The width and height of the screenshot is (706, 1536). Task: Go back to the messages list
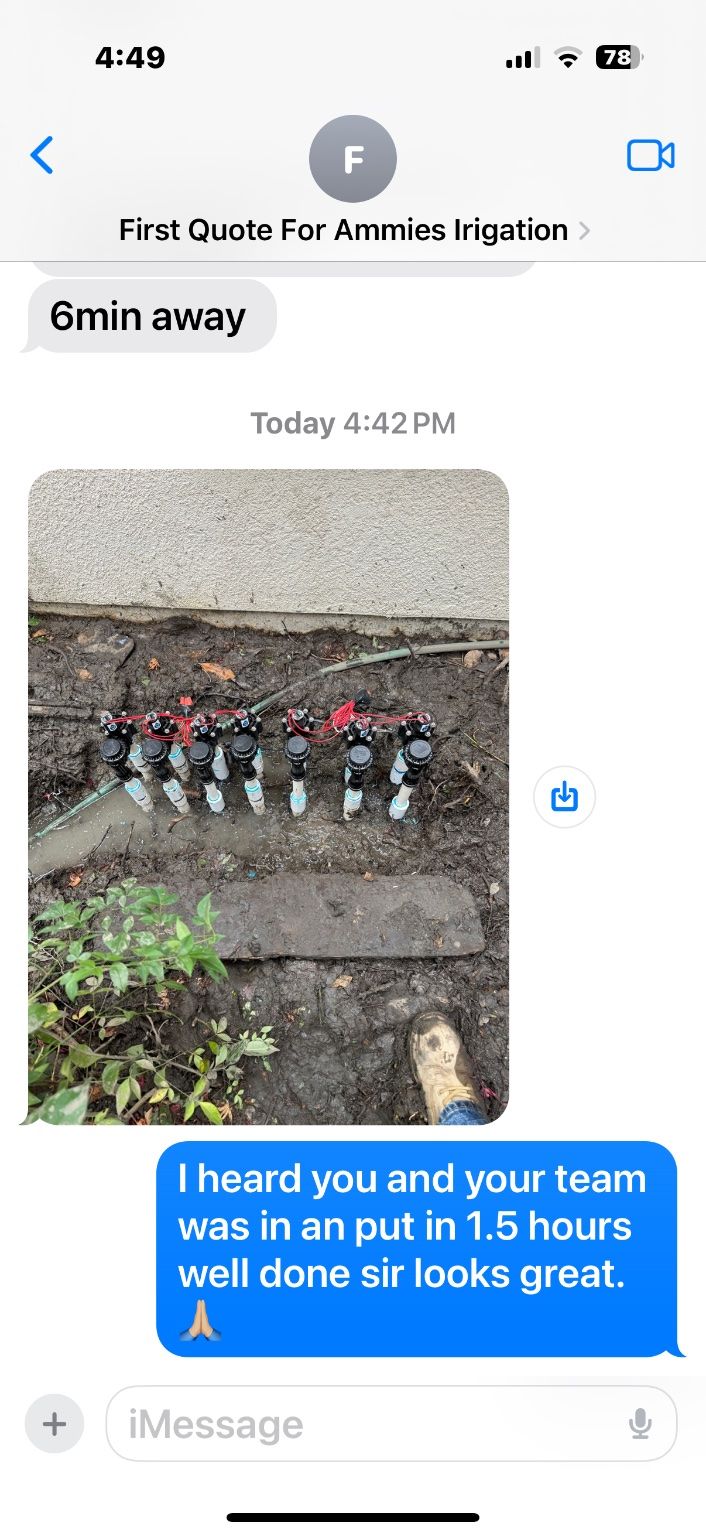42,156
